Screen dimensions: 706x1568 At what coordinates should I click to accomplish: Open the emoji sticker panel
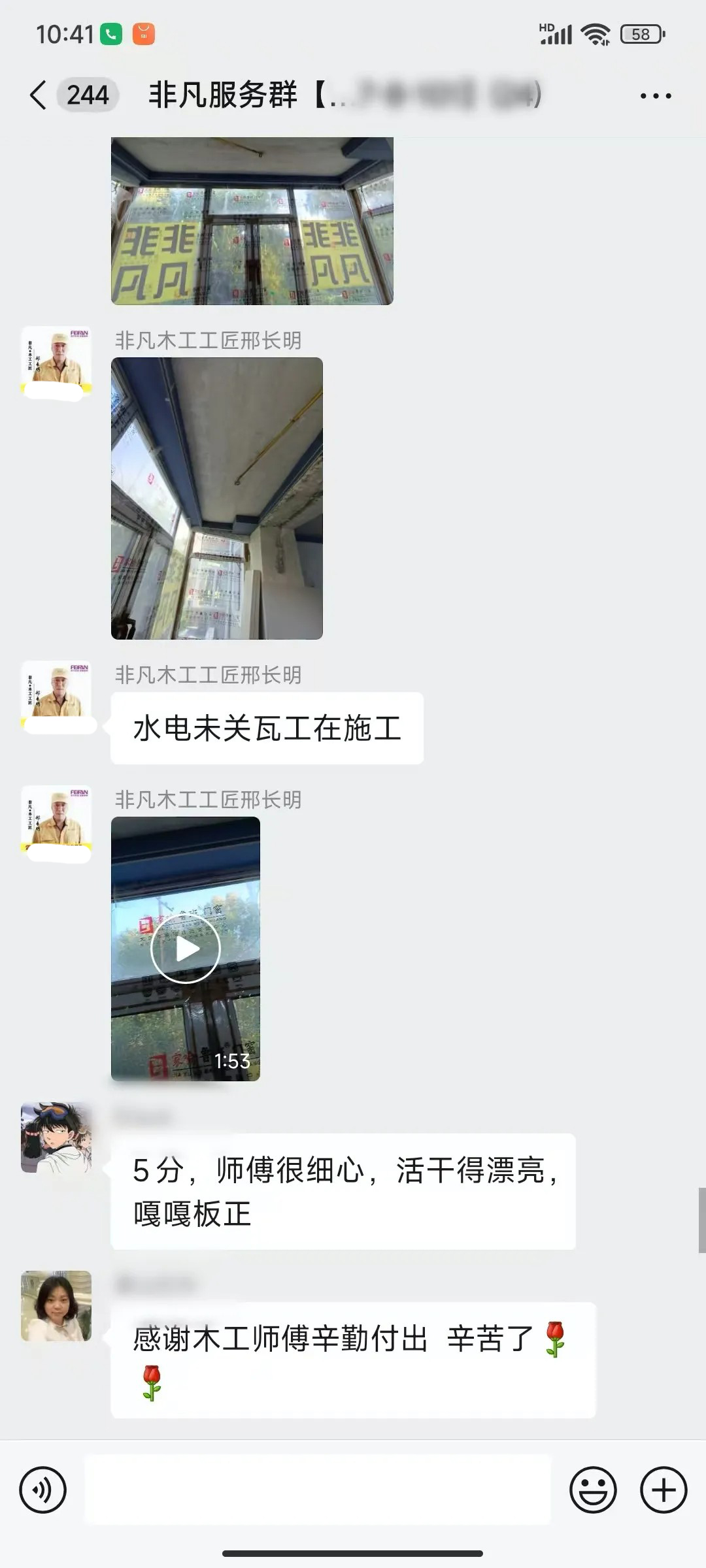tap(593, 1490)
